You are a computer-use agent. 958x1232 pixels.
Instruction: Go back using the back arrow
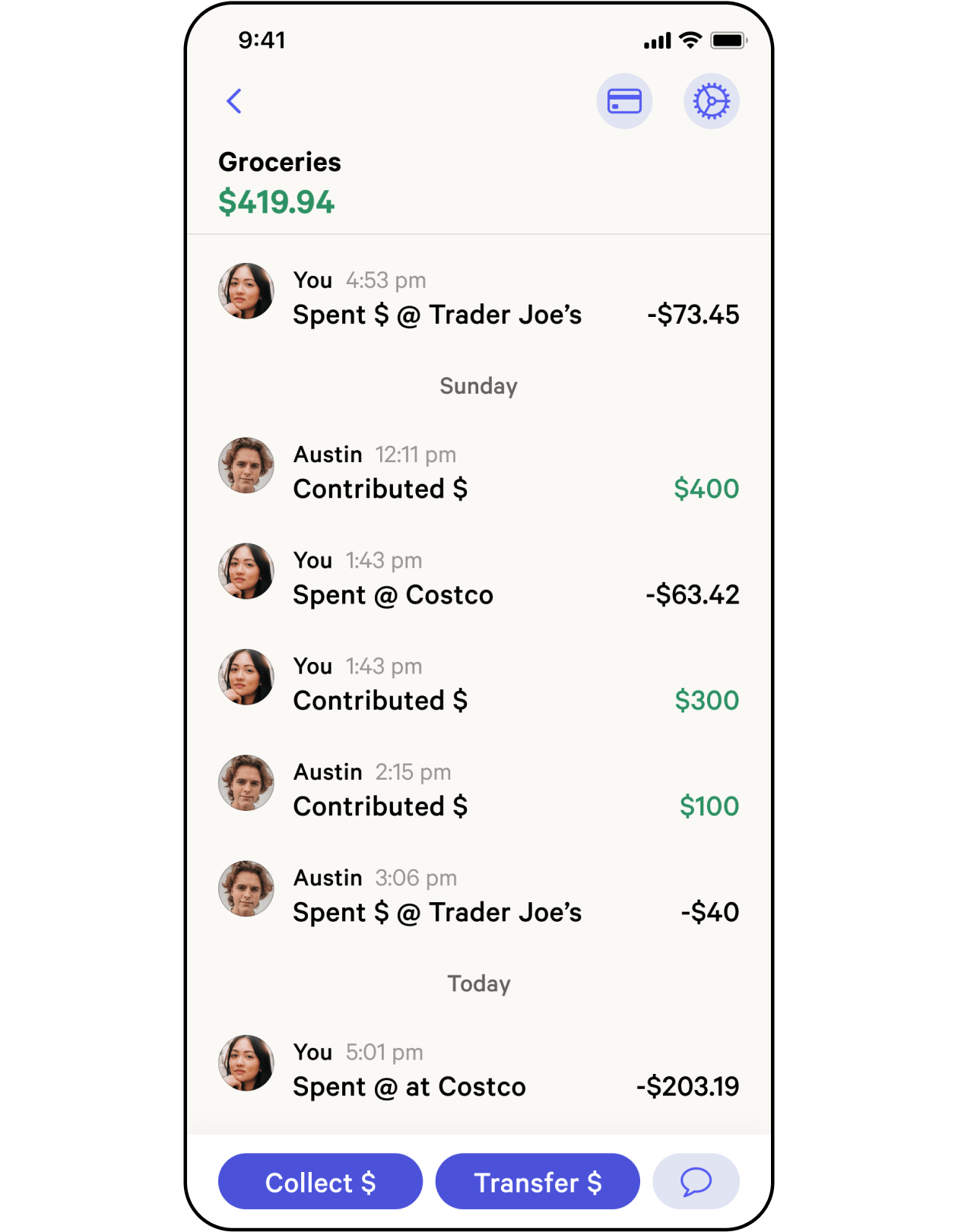click(x=234, y=101)
